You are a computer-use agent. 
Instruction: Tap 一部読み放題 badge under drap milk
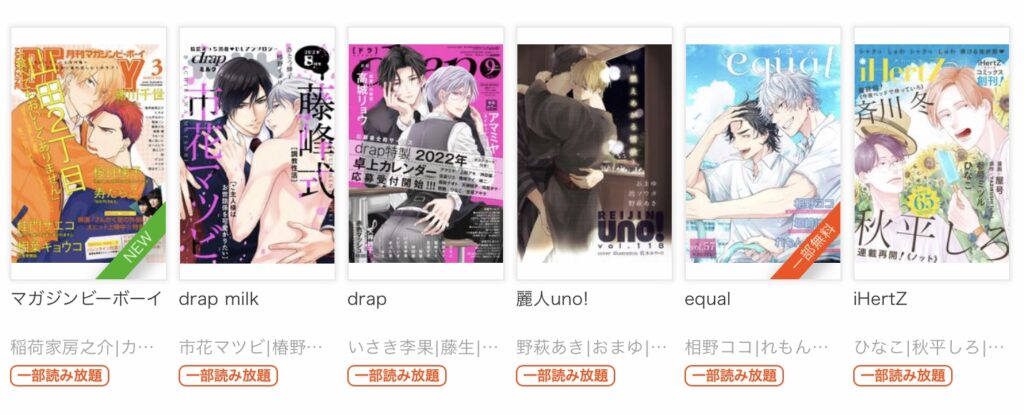[x=228, y=376]
